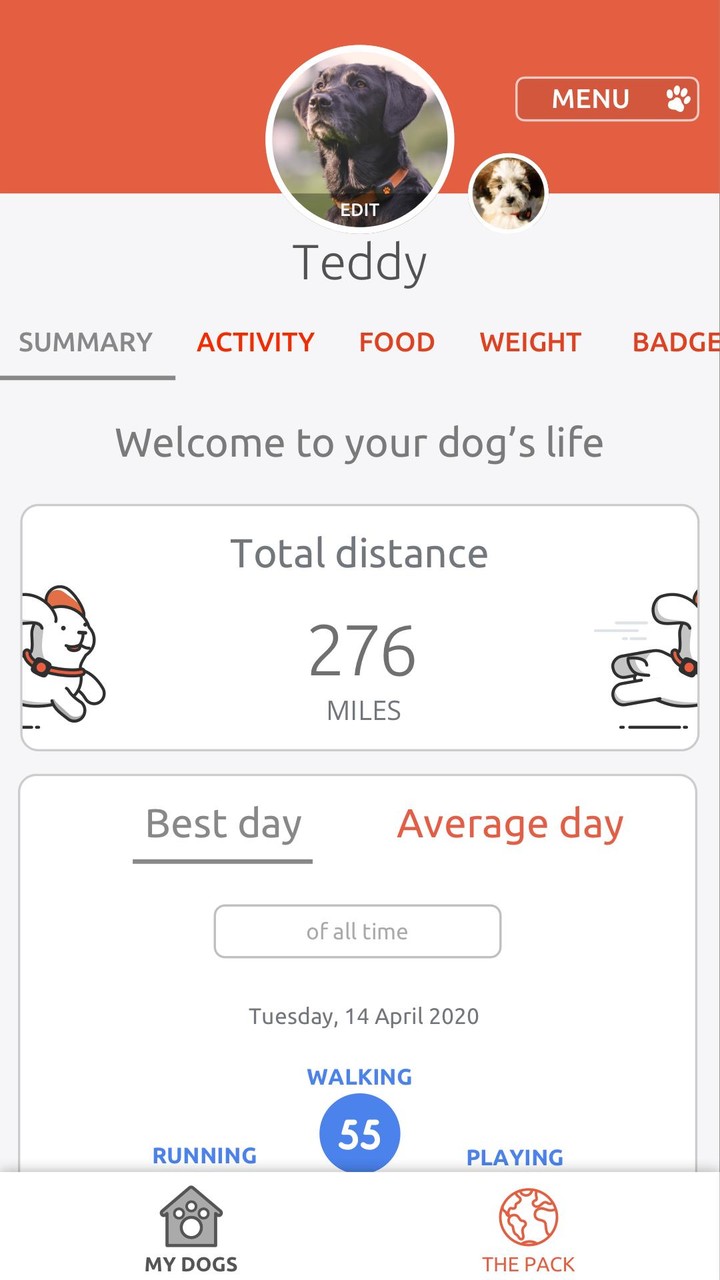Select the RUNNING activity label
720x1280 pixels.
point(204,1156)
